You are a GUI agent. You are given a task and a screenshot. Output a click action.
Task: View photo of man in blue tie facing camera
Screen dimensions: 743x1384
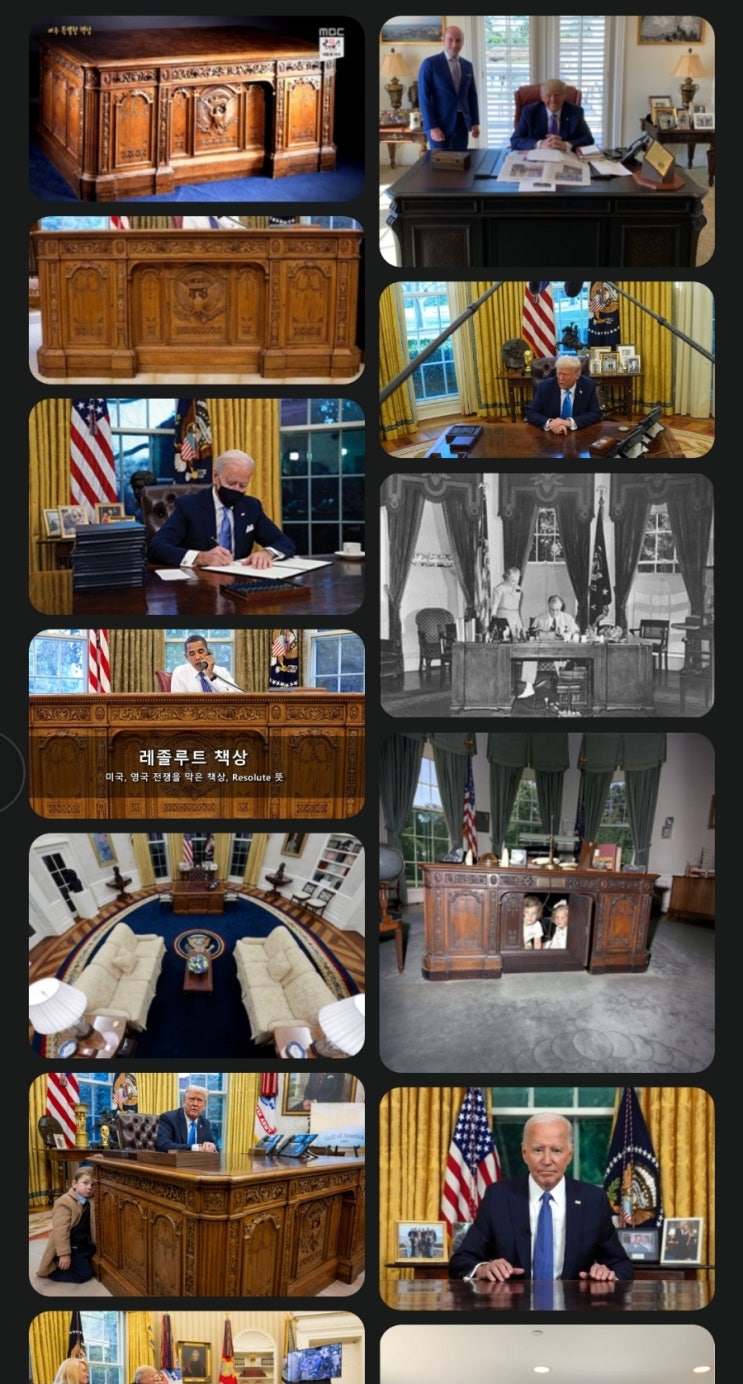(546, 1197)
